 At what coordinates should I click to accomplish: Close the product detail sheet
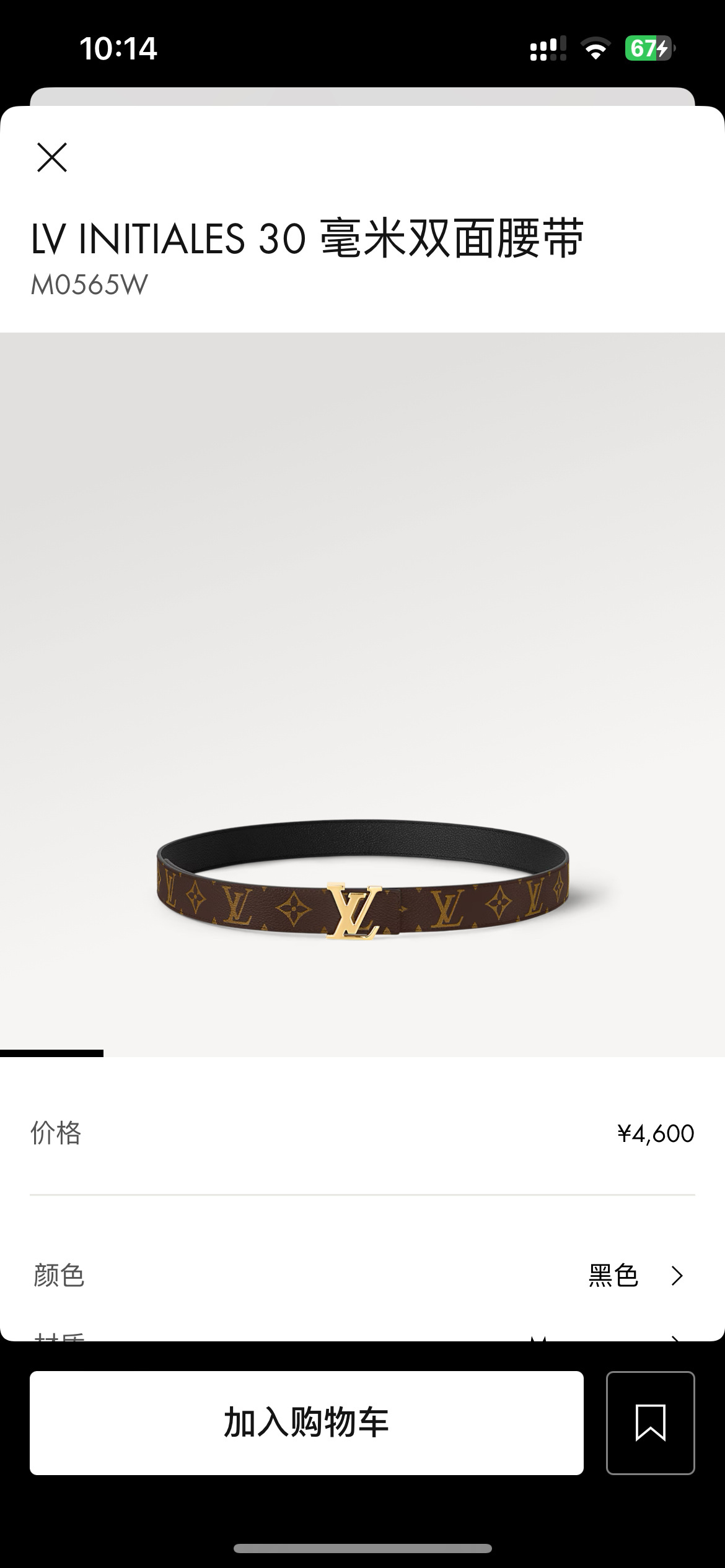(x=52, y=157)
